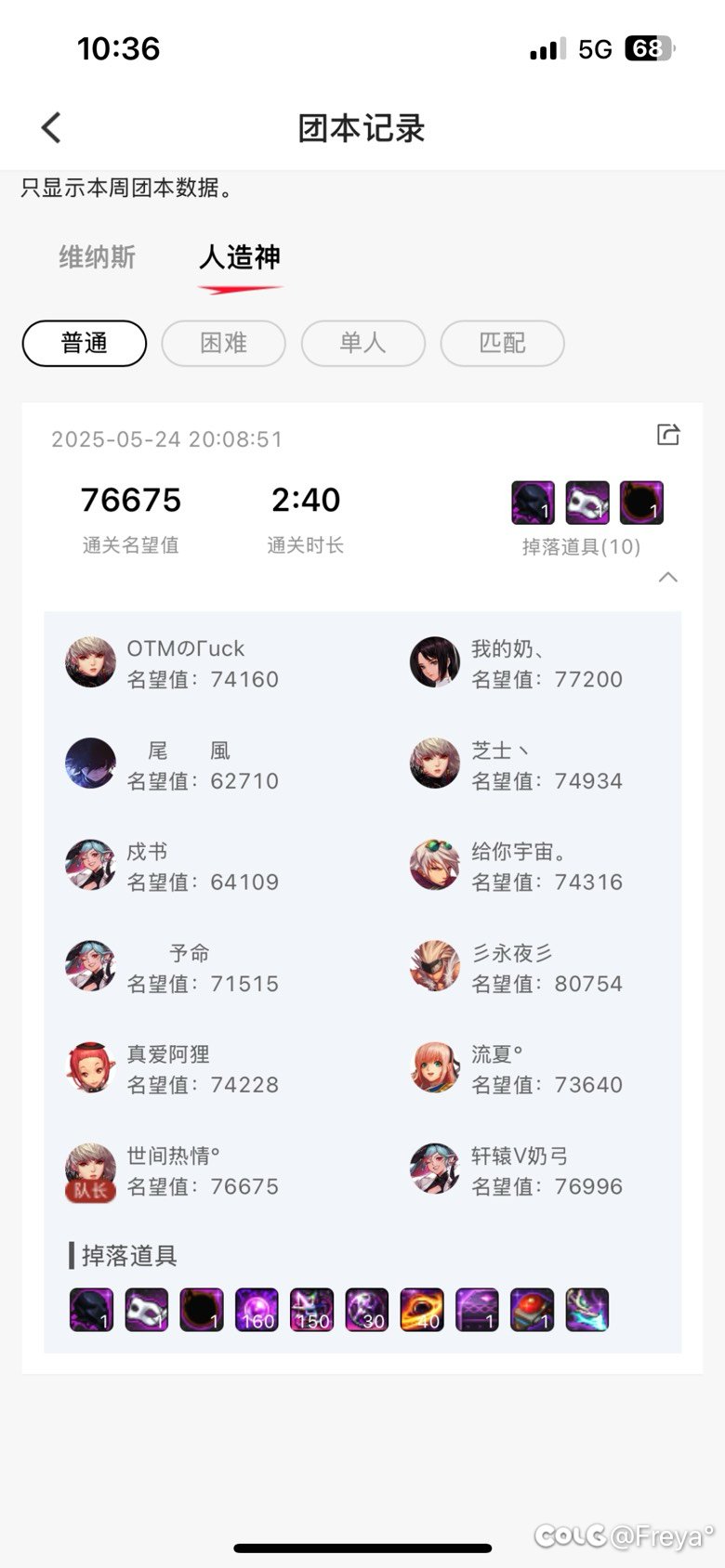
Task: Select the 单人 chip
Action: pyautogui.click(x=363, y=344)
